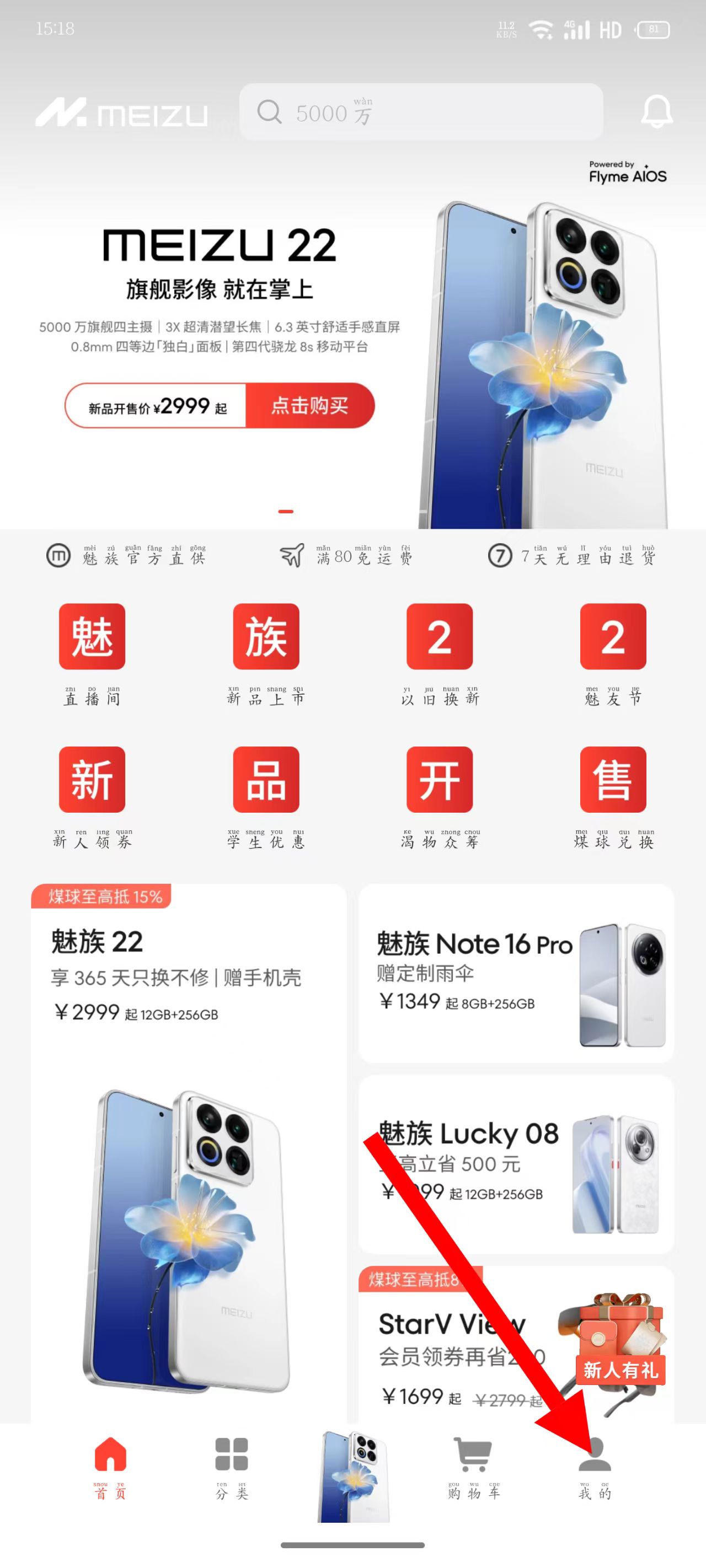Open the 新人有礼 gift floating button
Viewport: 706px width, 1568px height.
click(620, 1339)
